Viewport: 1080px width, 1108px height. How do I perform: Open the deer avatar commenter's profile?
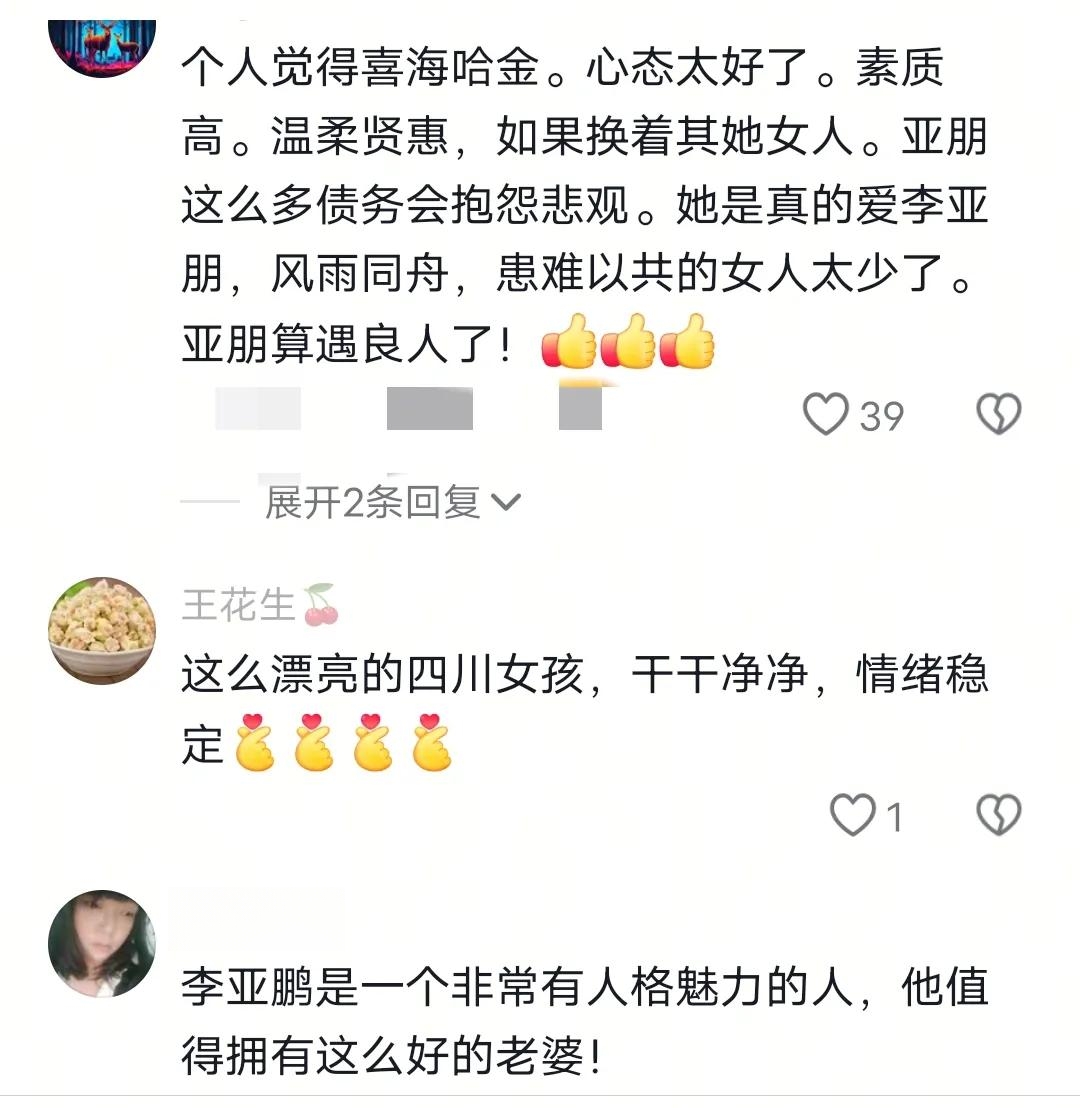102,45
